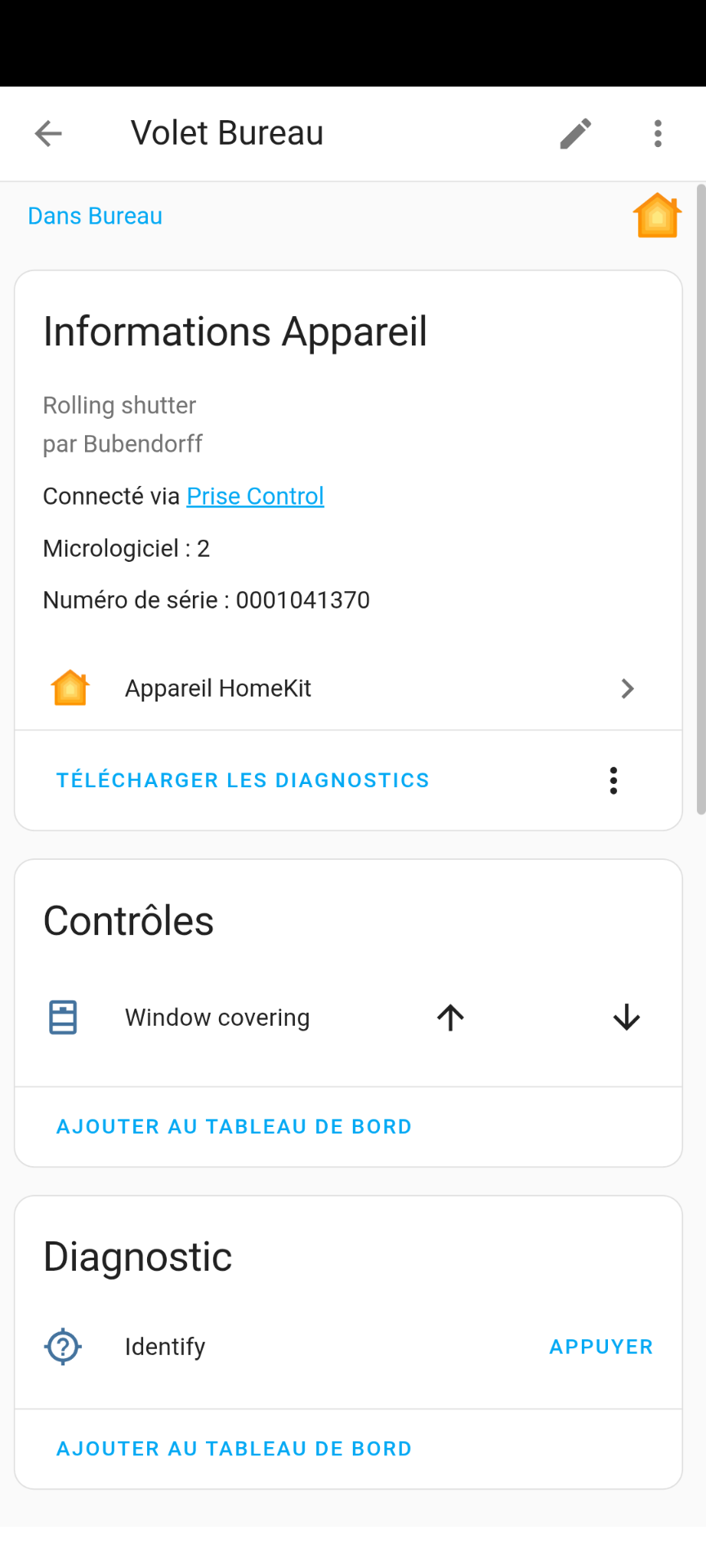This screenshot has width=706, height=1568.
Task: Open the Dans Bureau area link
Action: 95,216
